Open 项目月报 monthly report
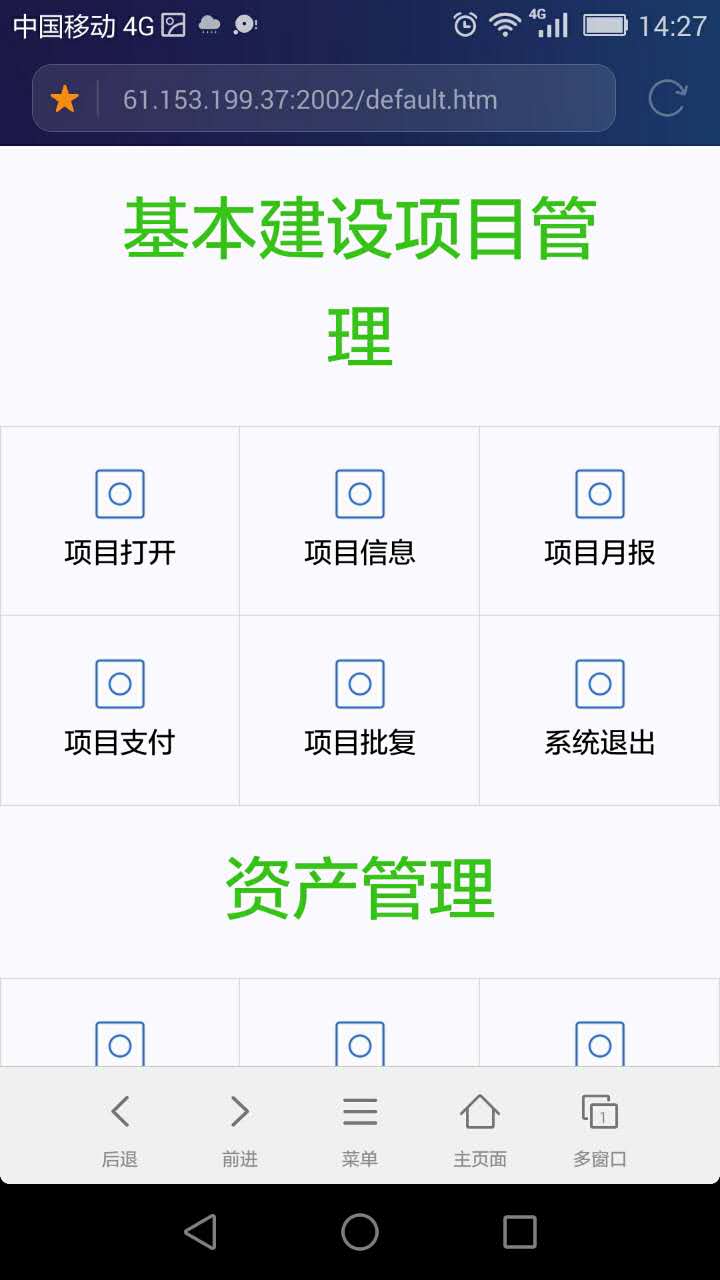 [600, 520]
